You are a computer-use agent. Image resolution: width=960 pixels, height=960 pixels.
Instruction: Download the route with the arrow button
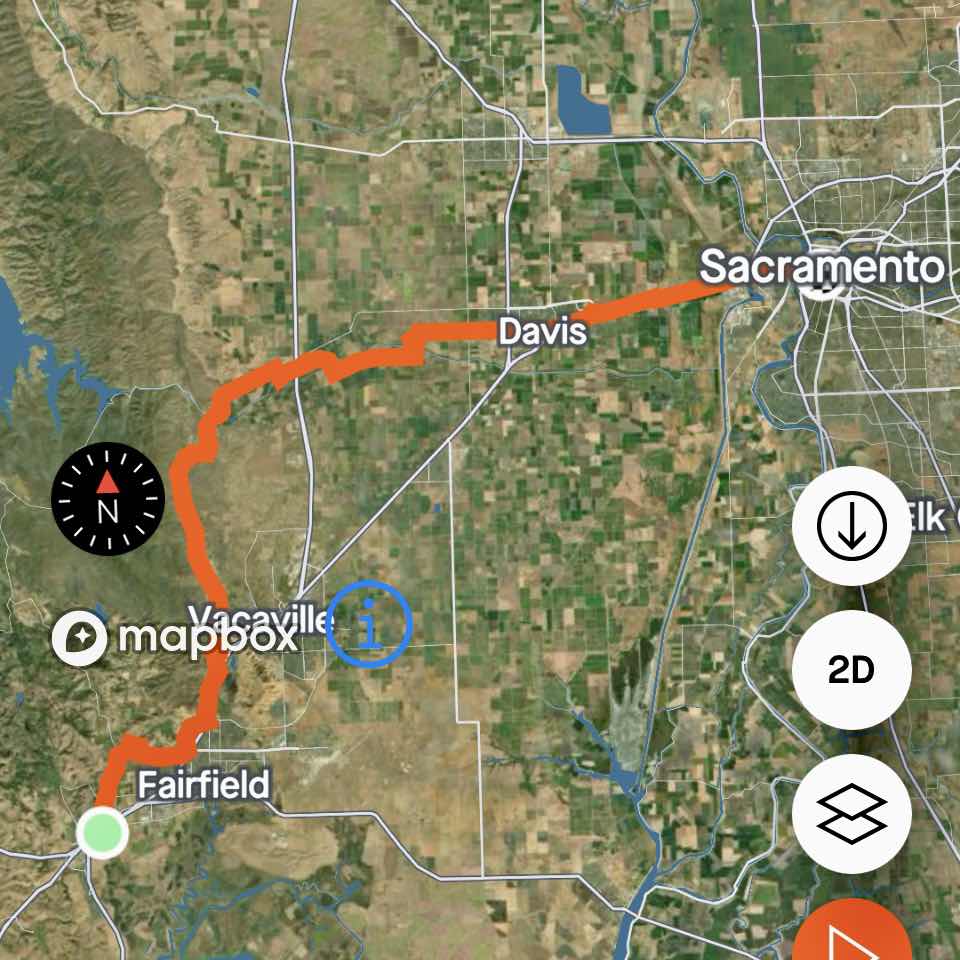851,527
